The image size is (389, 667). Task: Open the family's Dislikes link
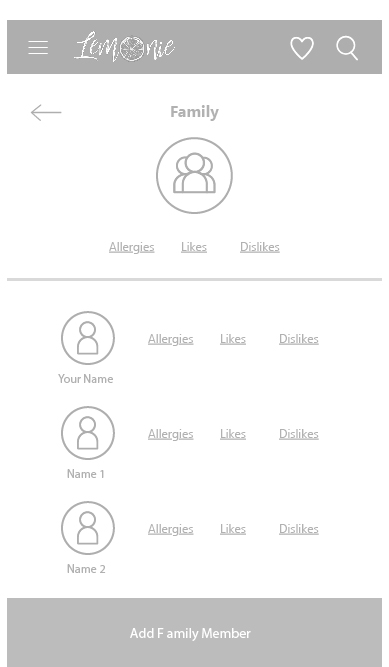pyautogui.click(x=260, y=247)
